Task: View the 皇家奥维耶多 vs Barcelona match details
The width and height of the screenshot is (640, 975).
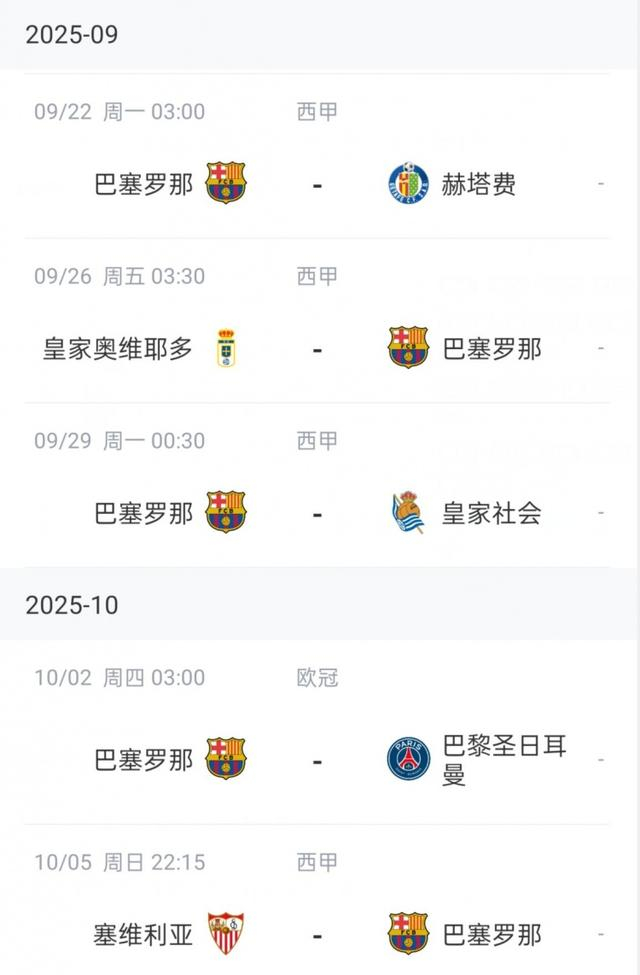Action: click(x=317, y=350)
